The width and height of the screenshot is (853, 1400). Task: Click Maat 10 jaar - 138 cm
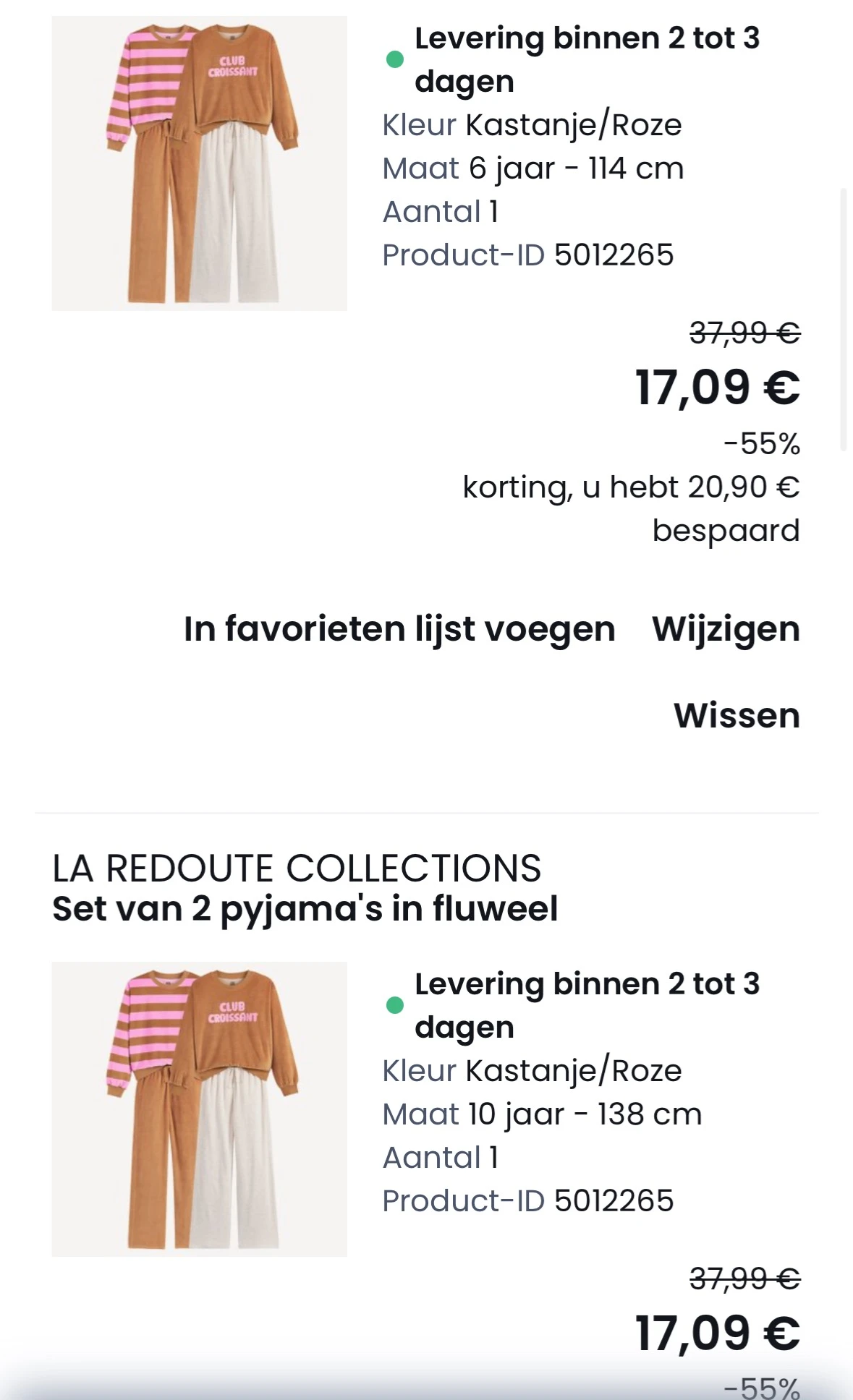tap(541, 1114)
